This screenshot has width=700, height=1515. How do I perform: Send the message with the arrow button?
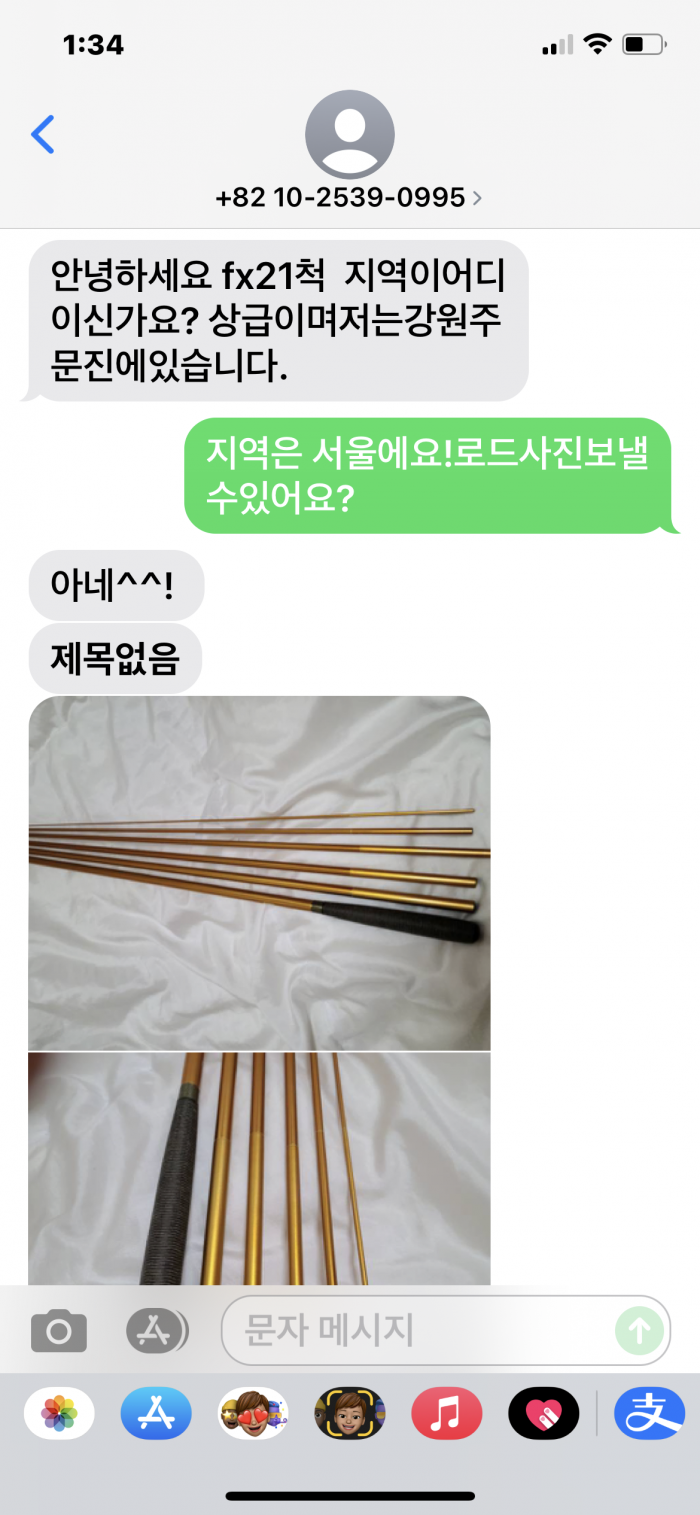click(x=639, y=1331)
